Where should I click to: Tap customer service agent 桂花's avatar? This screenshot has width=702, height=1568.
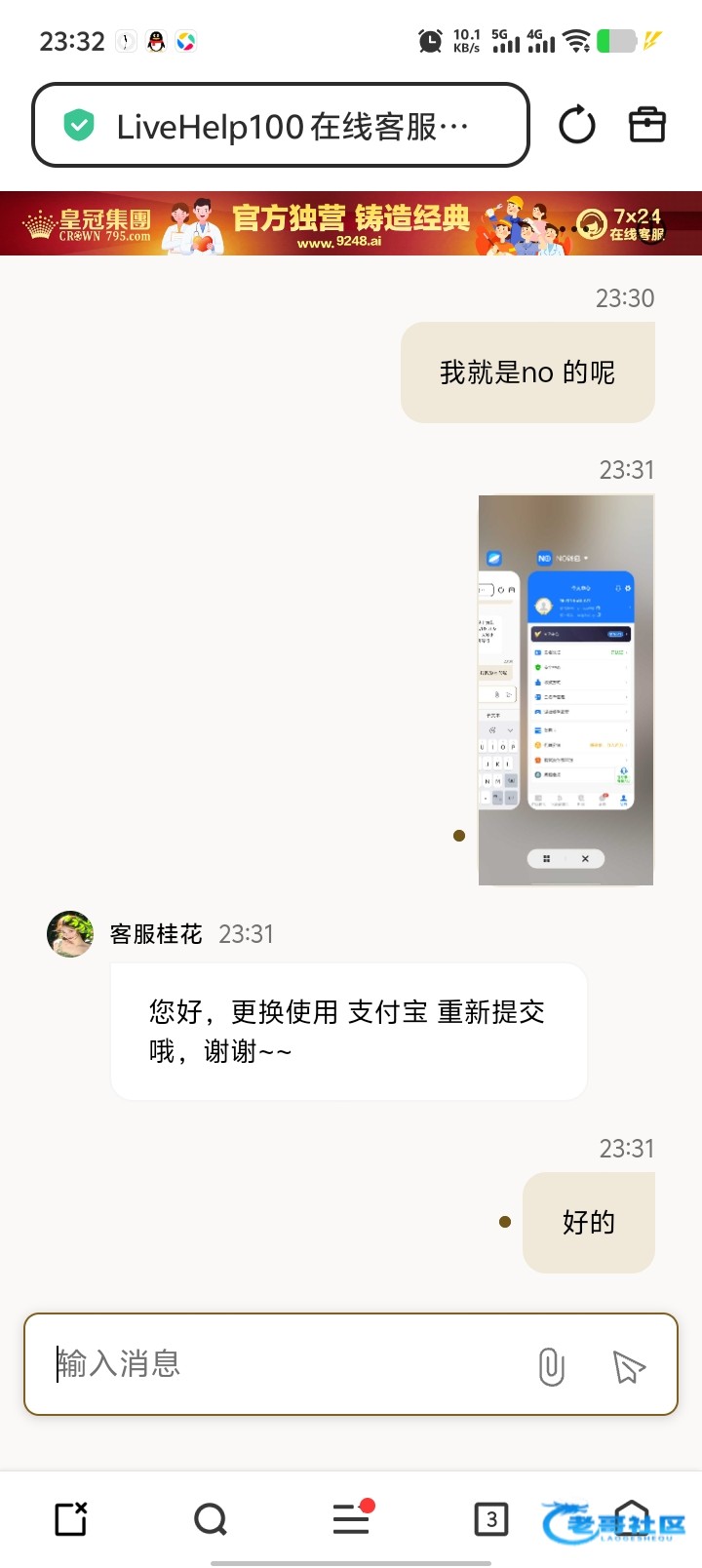pyautogui.click(x=70, y=934)
